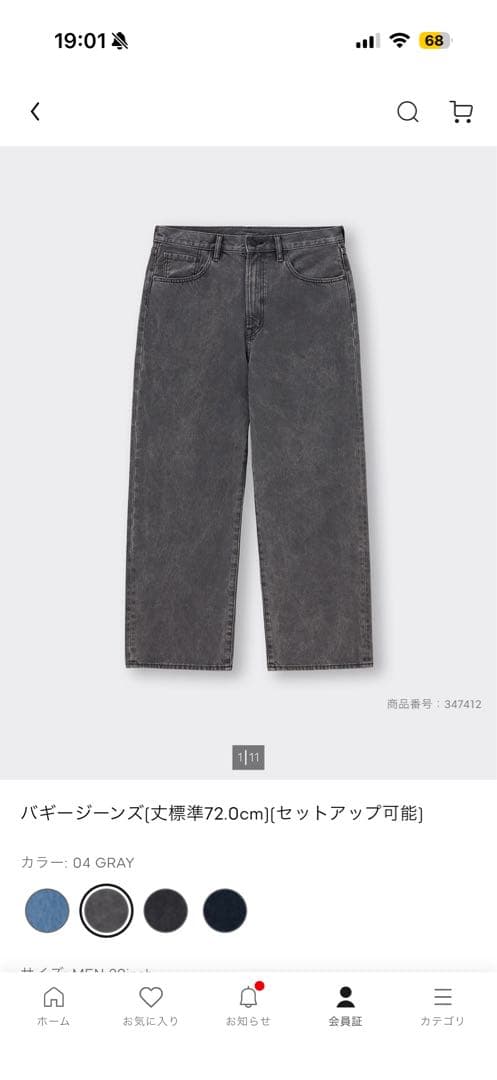Go back using the back arrow
The height and width of the screenshot is (1080, 497).
click(x=35, y=112)
